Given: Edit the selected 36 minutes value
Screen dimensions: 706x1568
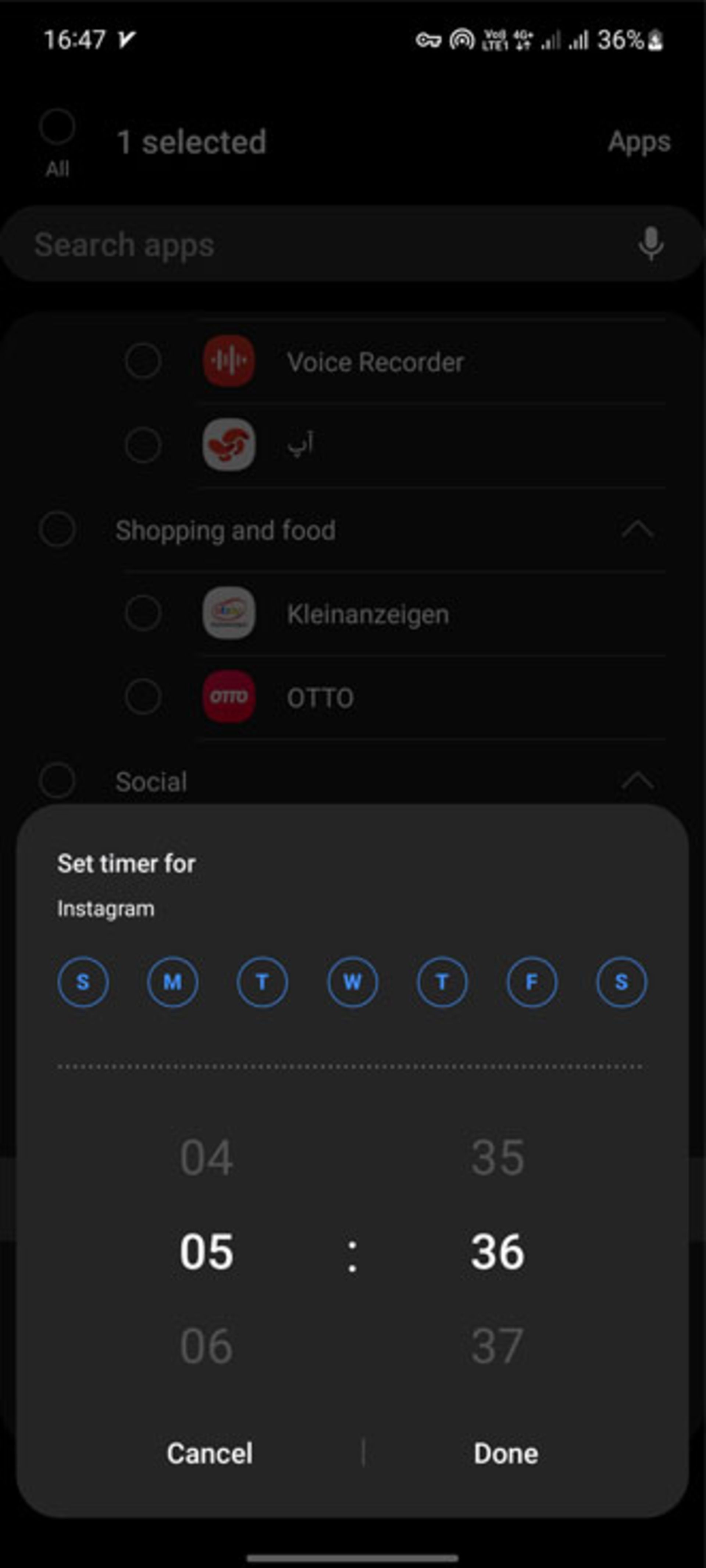Looking at the screenshot, I should [x=497, y=1252].
